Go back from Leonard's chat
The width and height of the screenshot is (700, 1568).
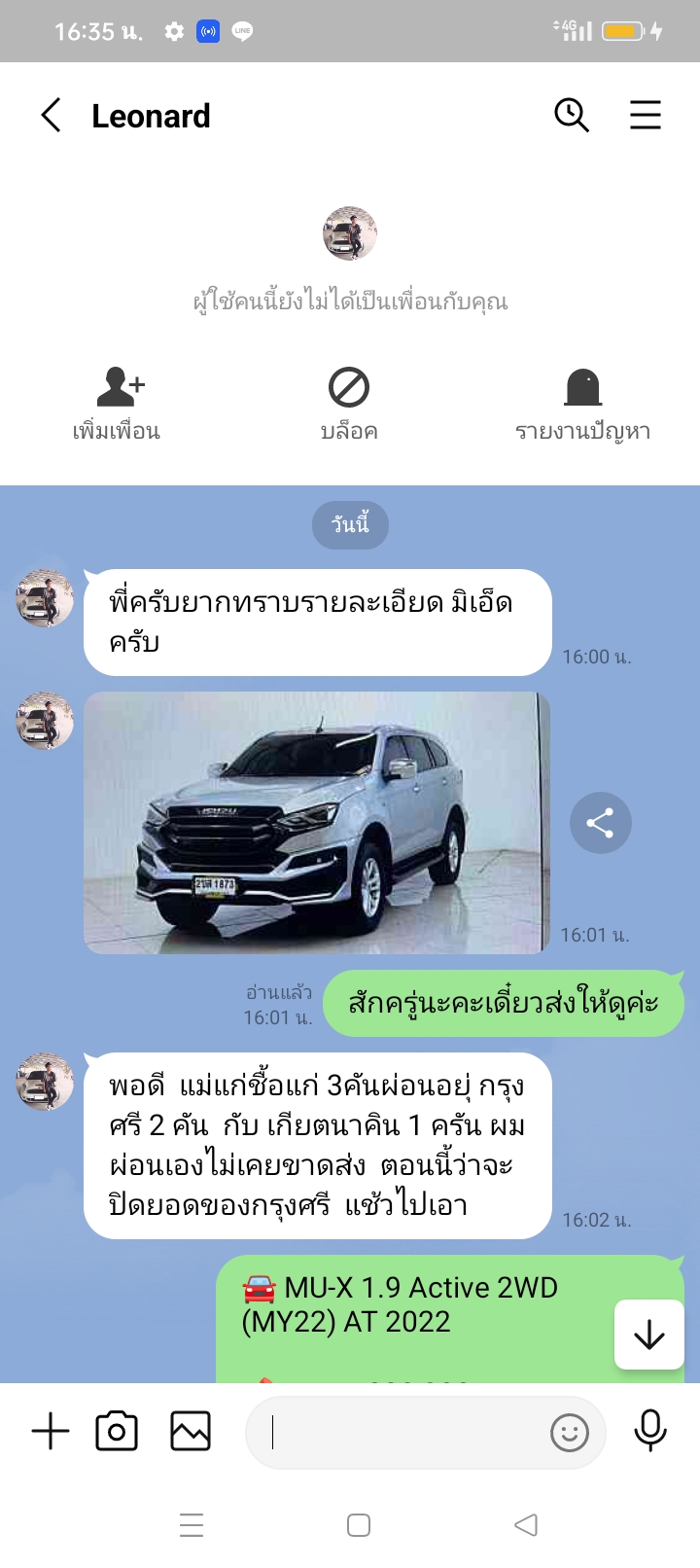point(52,115)
